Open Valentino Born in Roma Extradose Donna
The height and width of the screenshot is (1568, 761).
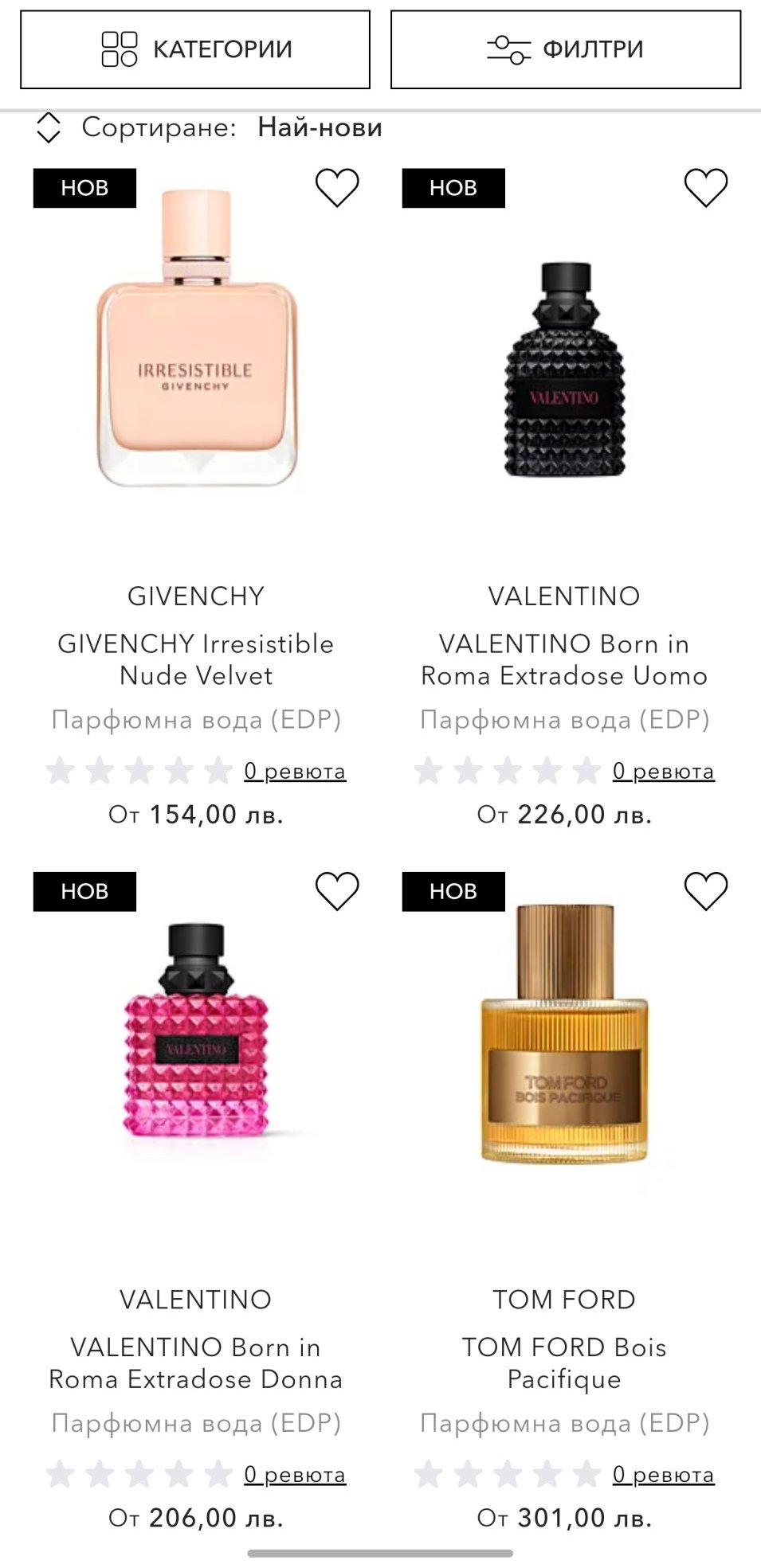pos(196,1363)
